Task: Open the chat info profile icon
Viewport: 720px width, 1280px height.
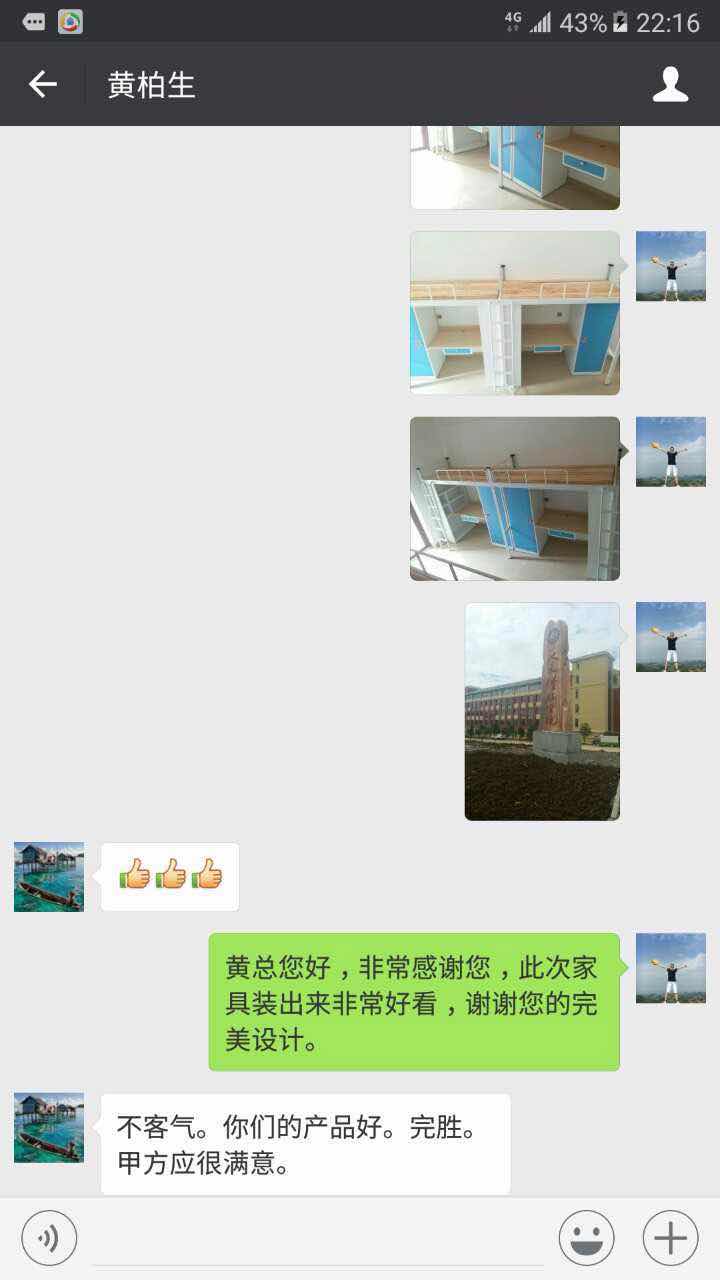Action: (x=670, y=85)
